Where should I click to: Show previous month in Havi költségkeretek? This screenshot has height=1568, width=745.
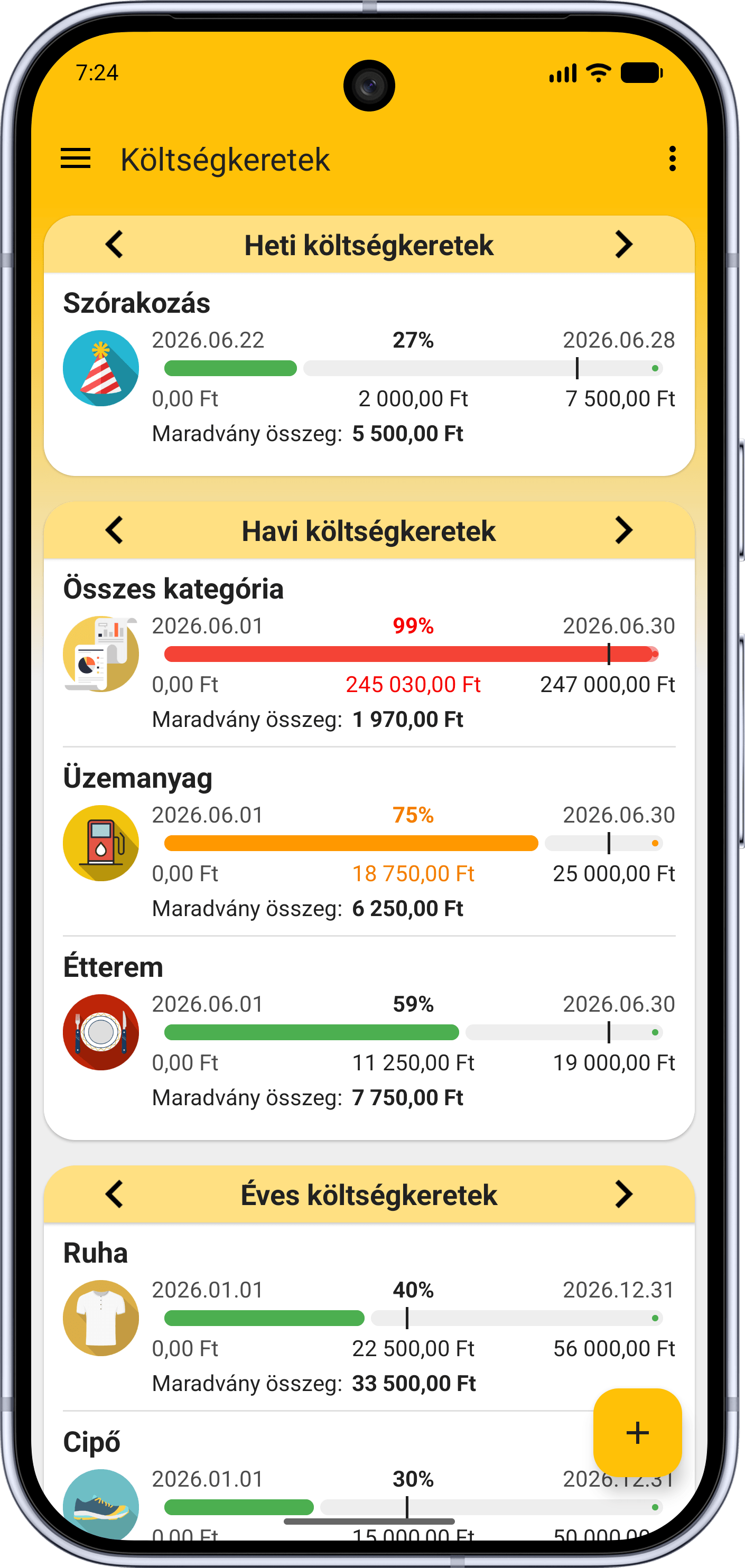pyautogui.click(x=115, y=530)
